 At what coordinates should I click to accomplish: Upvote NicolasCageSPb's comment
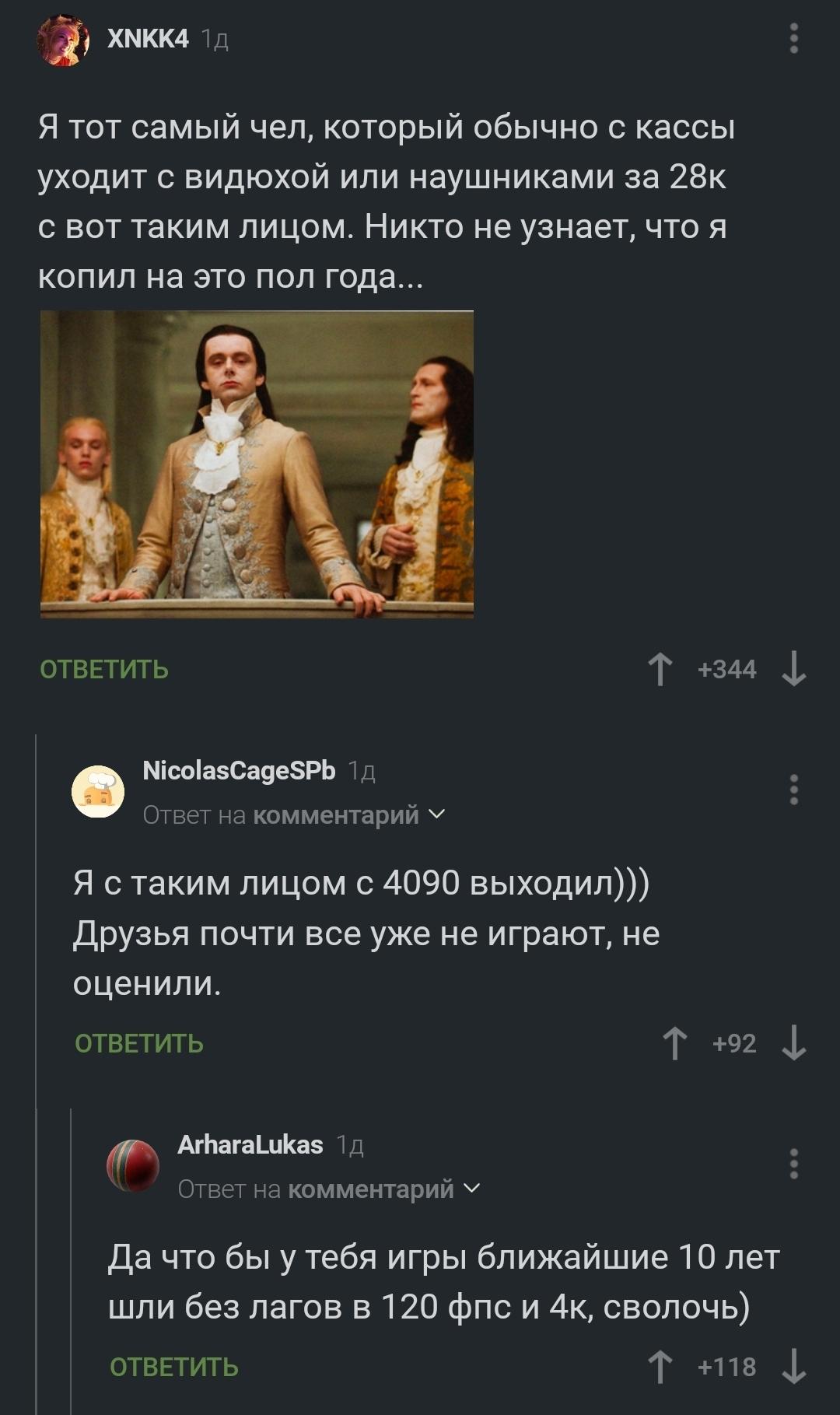(x=674, y=1043)
